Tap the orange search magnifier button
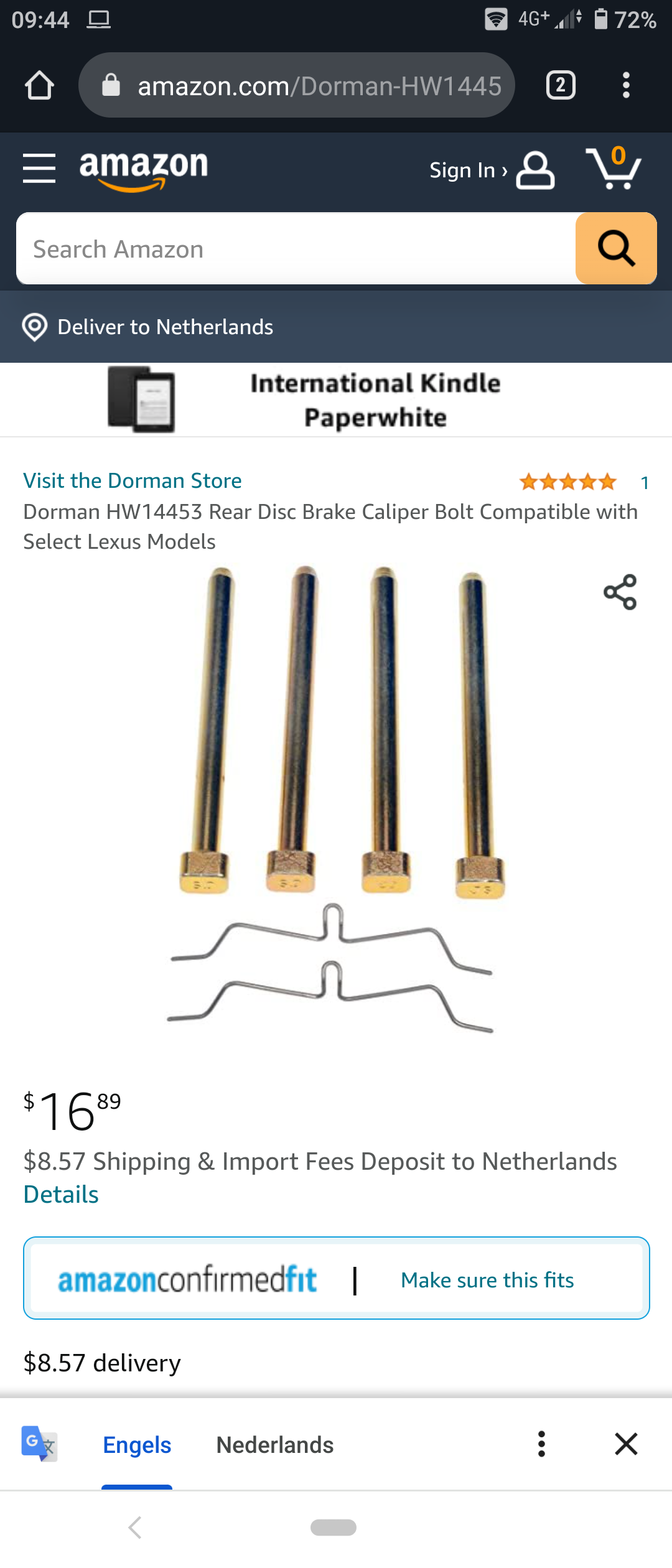Screen dimensions: 672x1568 tap(615, 249)
